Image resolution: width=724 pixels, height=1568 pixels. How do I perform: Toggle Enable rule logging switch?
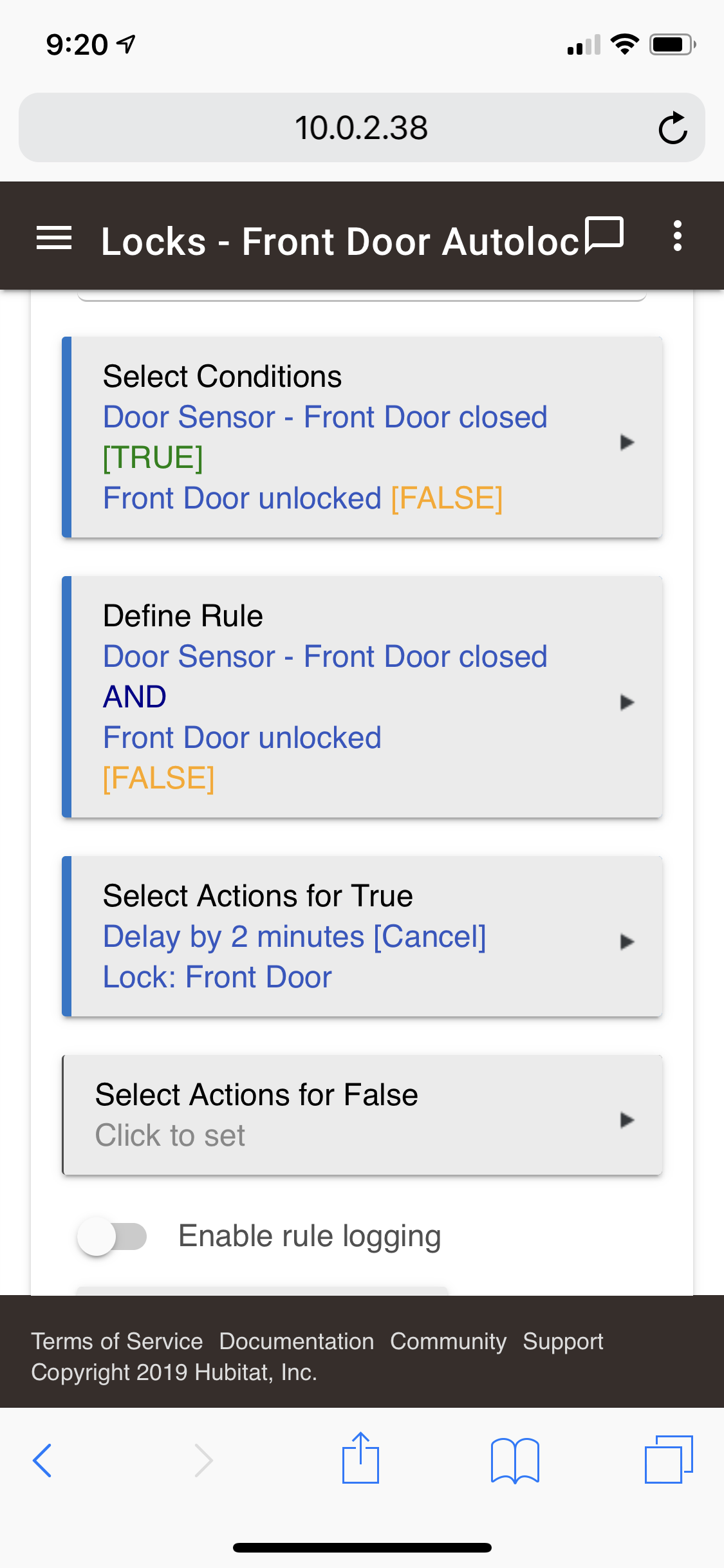coord(112,1237)
